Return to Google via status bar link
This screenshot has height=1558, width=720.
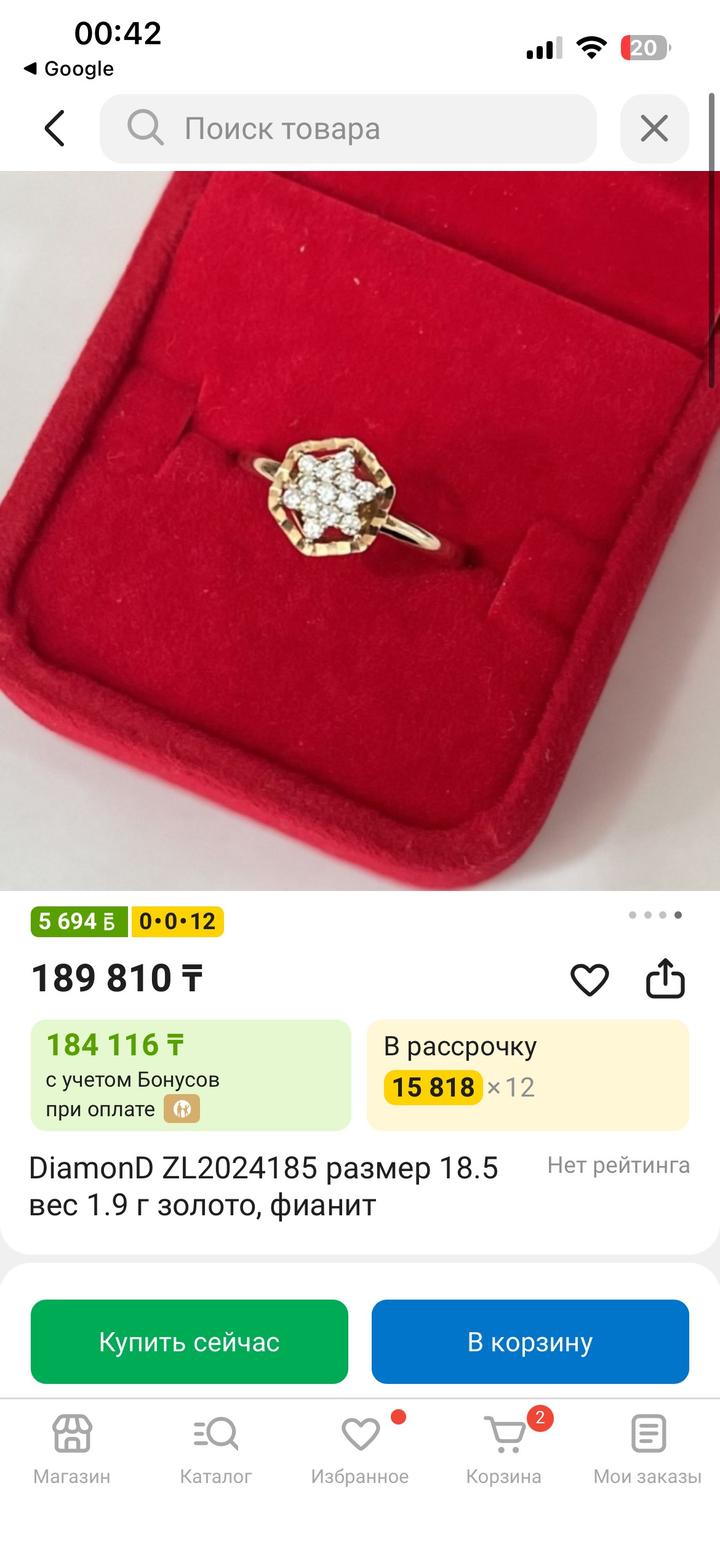[68, 69]
